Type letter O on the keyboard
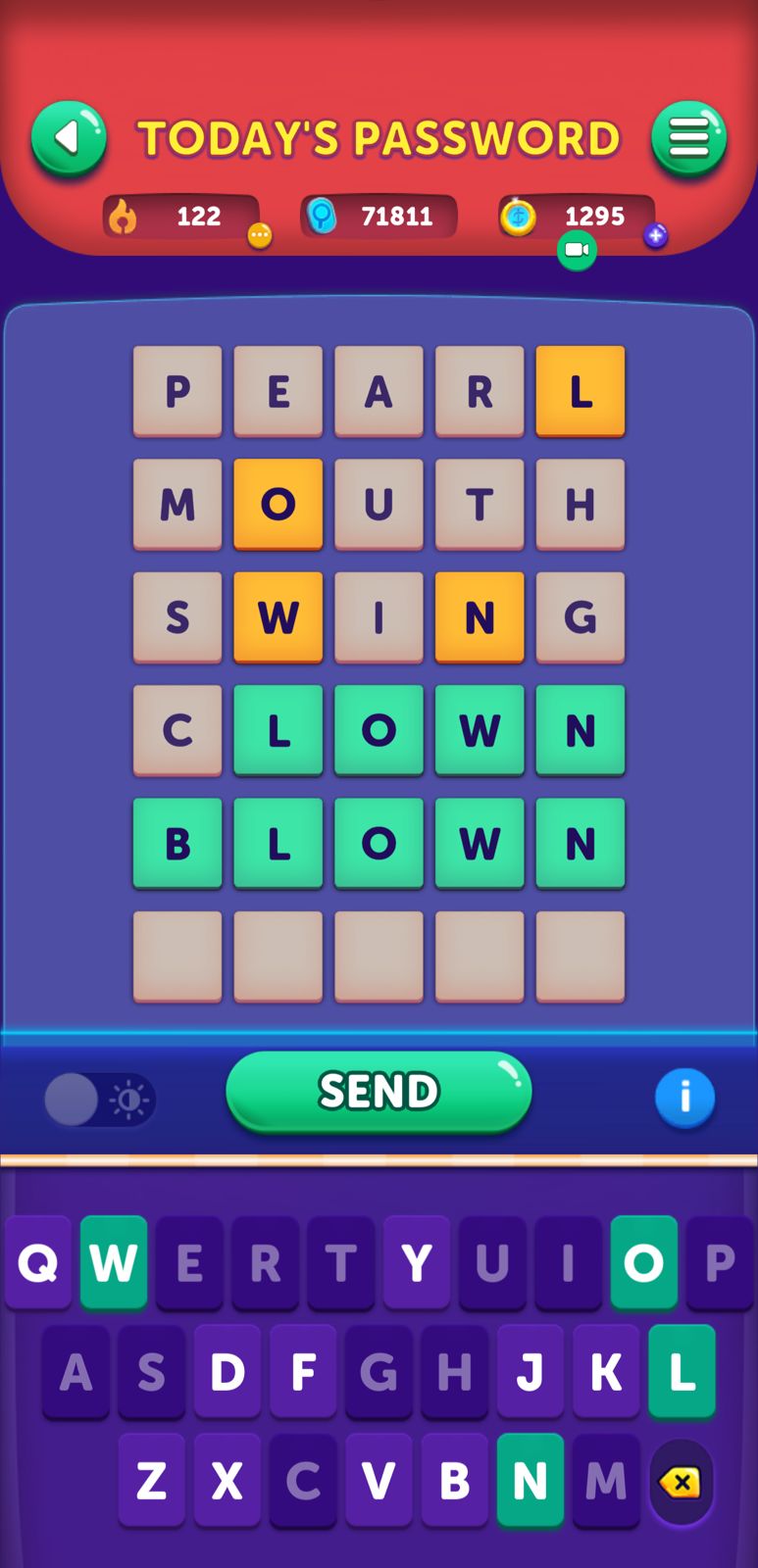Image resolution: width=758 pixels, height=1568 pixels. [x=643, y=1263]
